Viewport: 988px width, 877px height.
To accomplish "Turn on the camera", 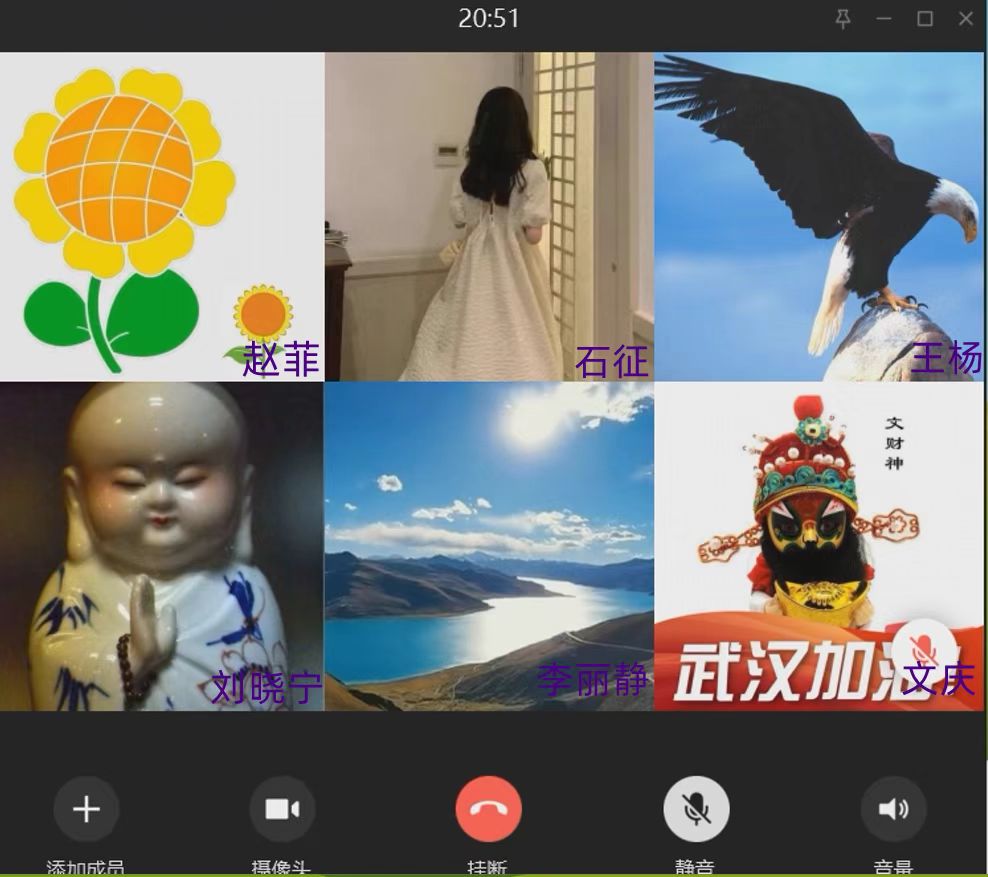I will coord(282,809).
